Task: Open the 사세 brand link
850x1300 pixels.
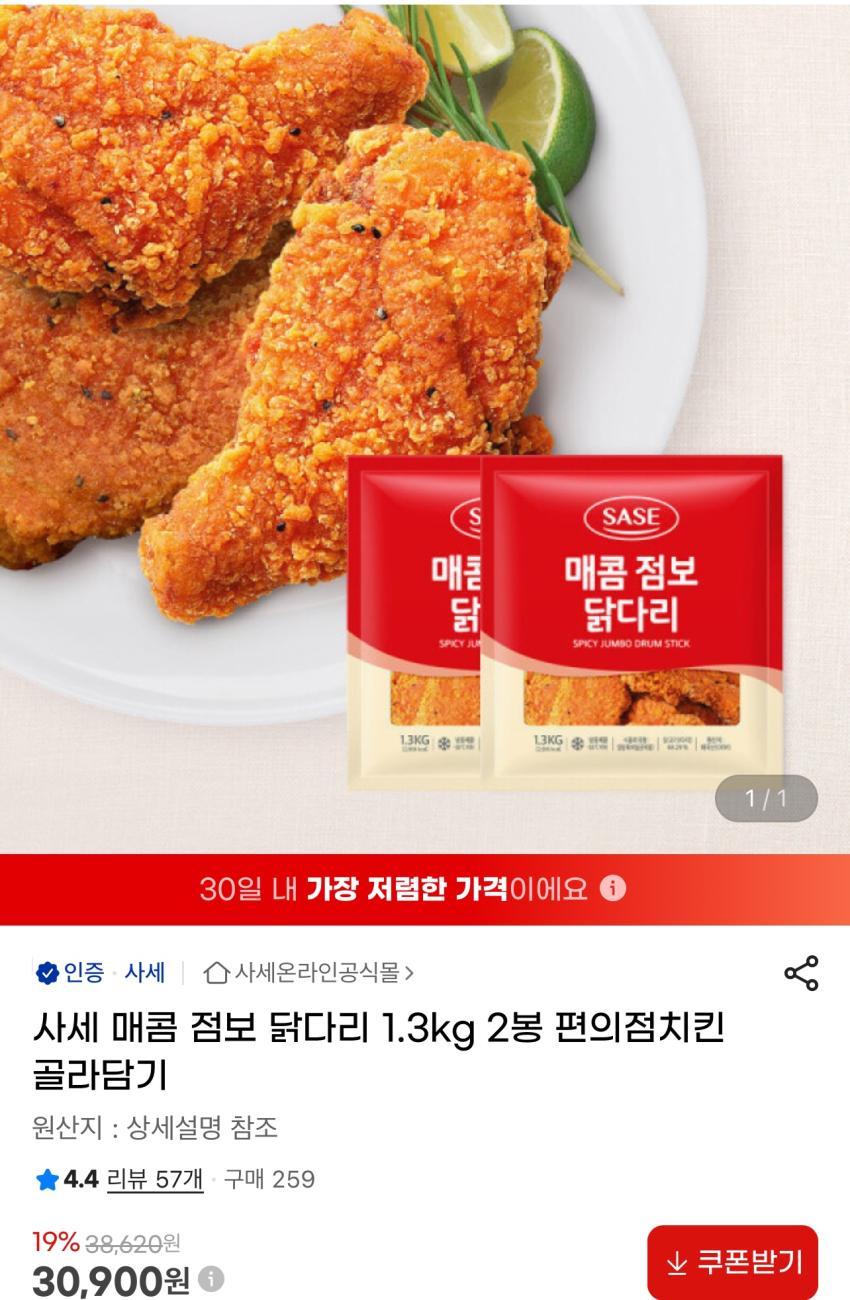Action: click(x=144, y=972)
